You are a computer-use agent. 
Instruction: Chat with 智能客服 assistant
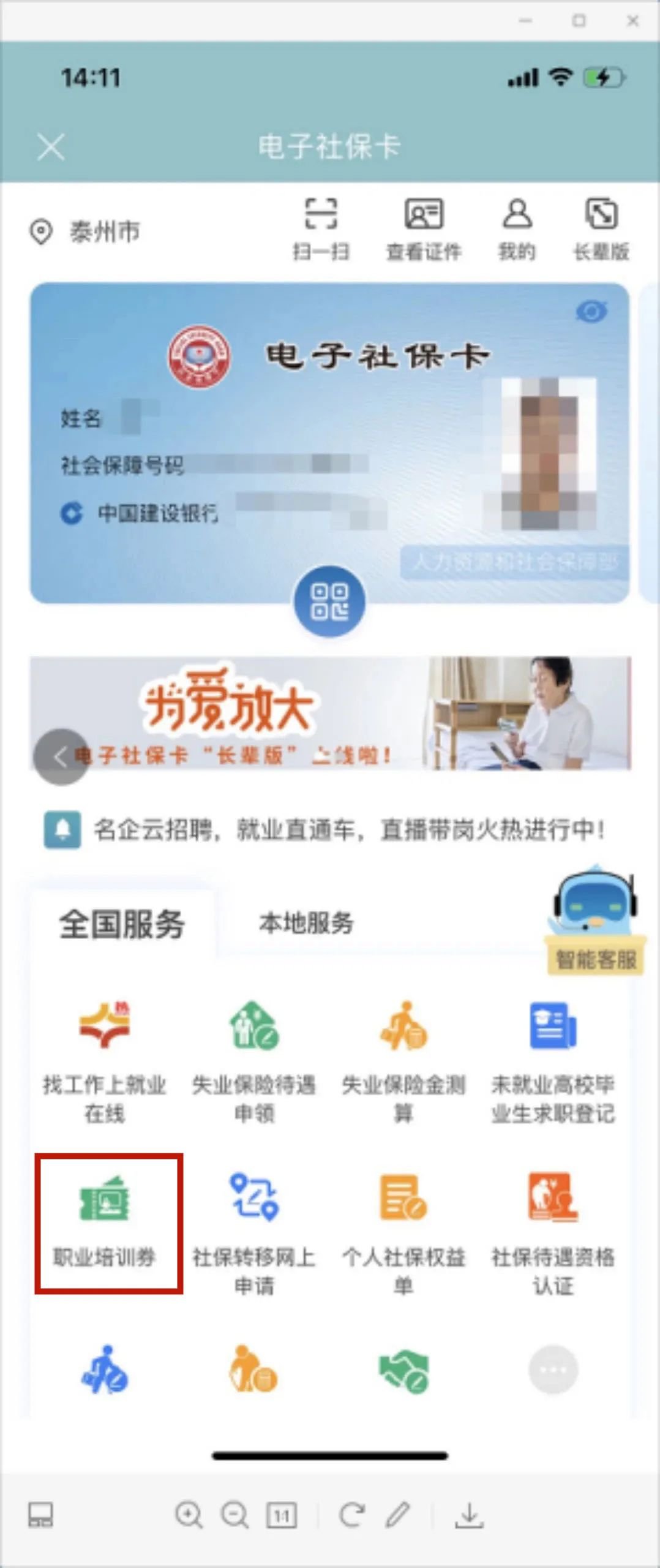point(595,919)
